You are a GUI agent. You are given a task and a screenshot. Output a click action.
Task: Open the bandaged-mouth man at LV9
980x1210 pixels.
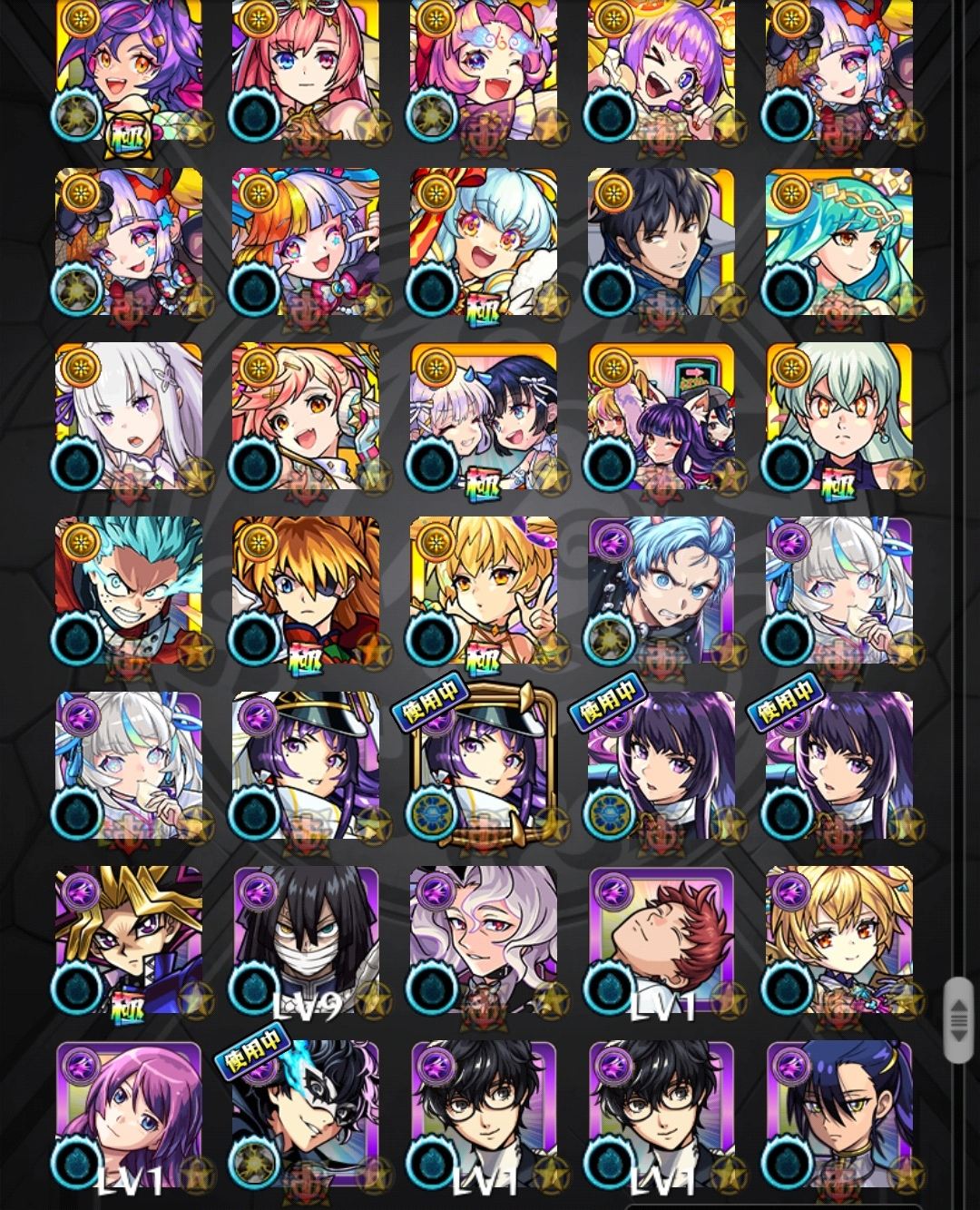(306, 939)
